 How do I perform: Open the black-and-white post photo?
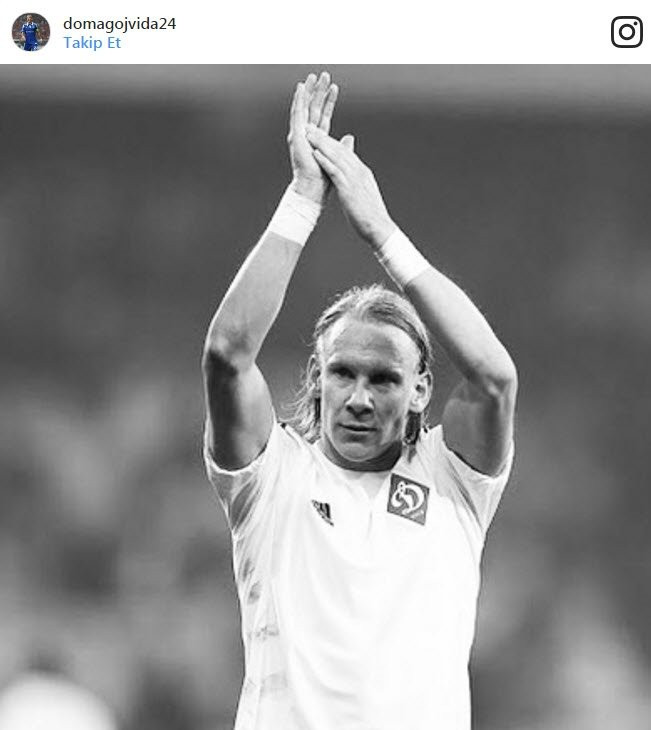point(325,400)
